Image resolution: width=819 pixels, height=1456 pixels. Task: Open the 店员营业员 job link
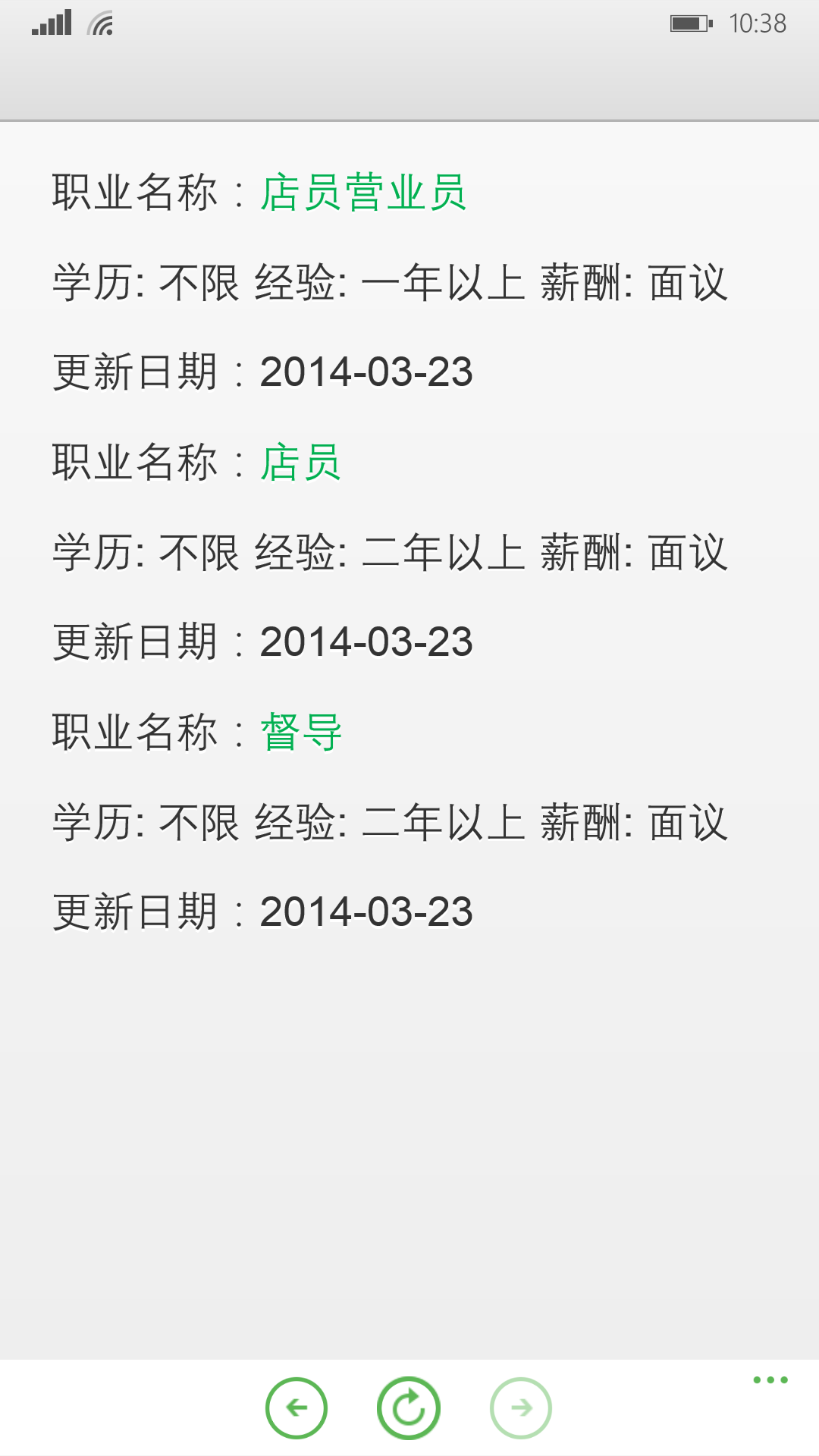pos(362,193)
